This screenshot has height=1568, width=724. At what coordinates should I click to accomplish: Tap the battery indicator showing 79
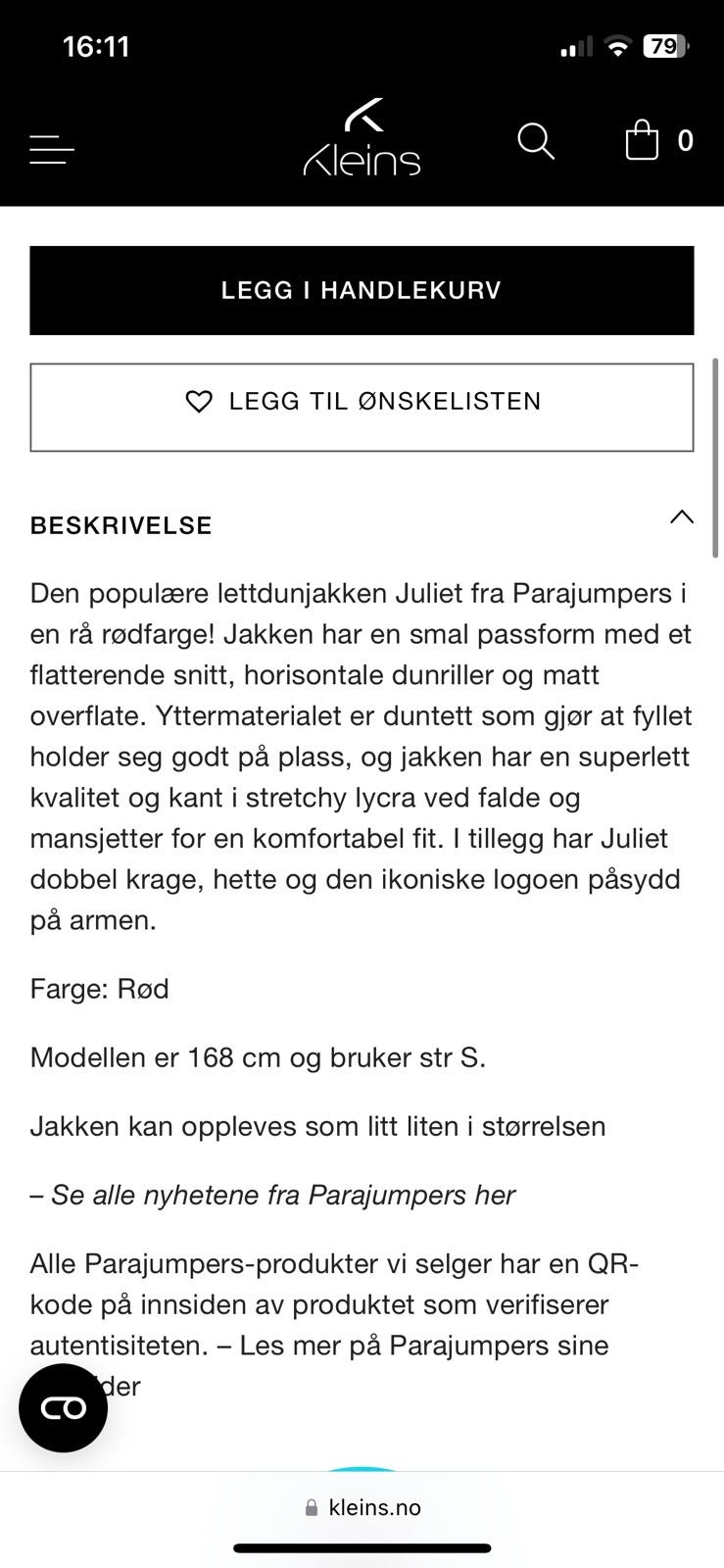663,45
